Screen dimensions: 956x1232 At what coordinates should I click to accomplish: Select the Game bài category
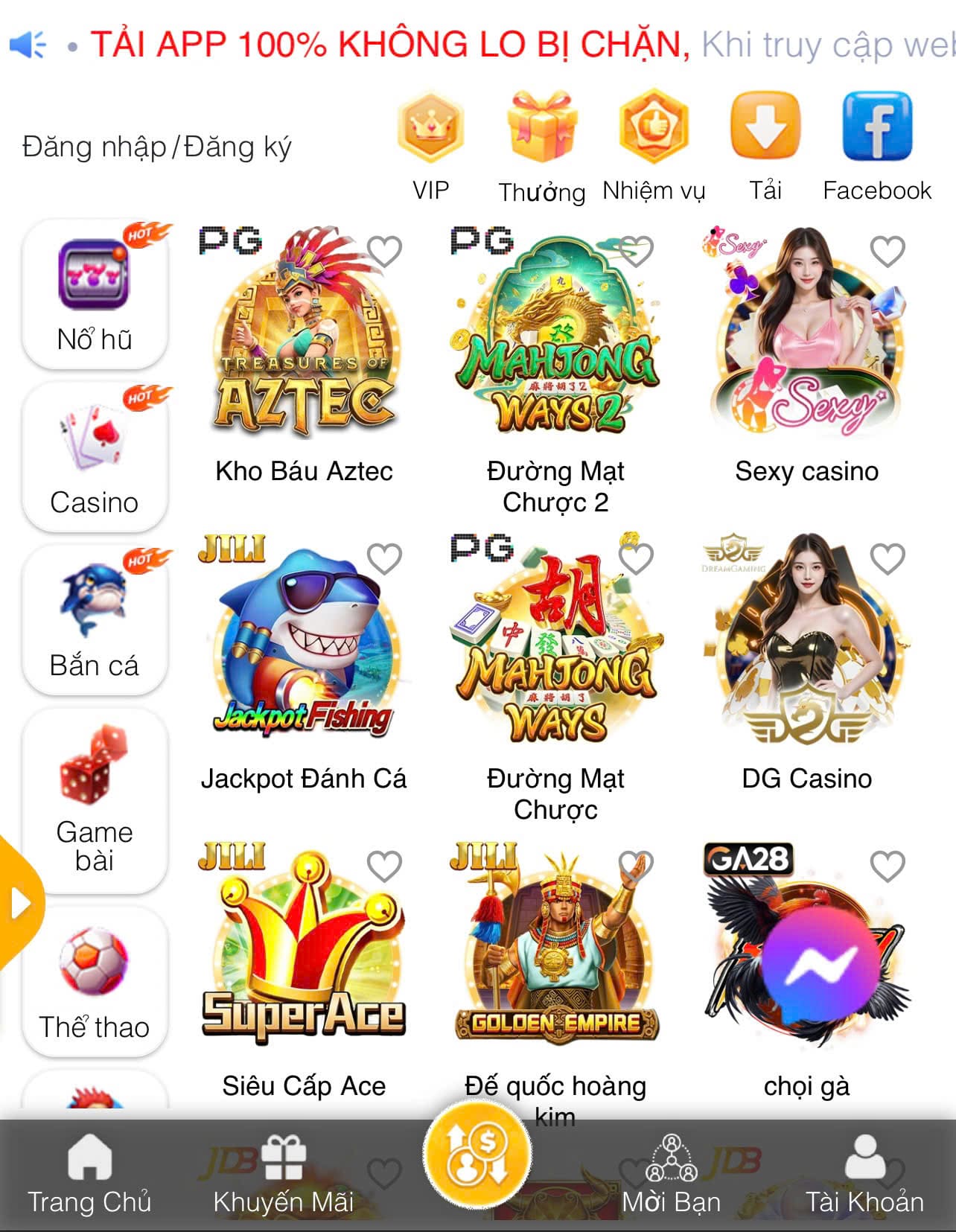point(95,800)
